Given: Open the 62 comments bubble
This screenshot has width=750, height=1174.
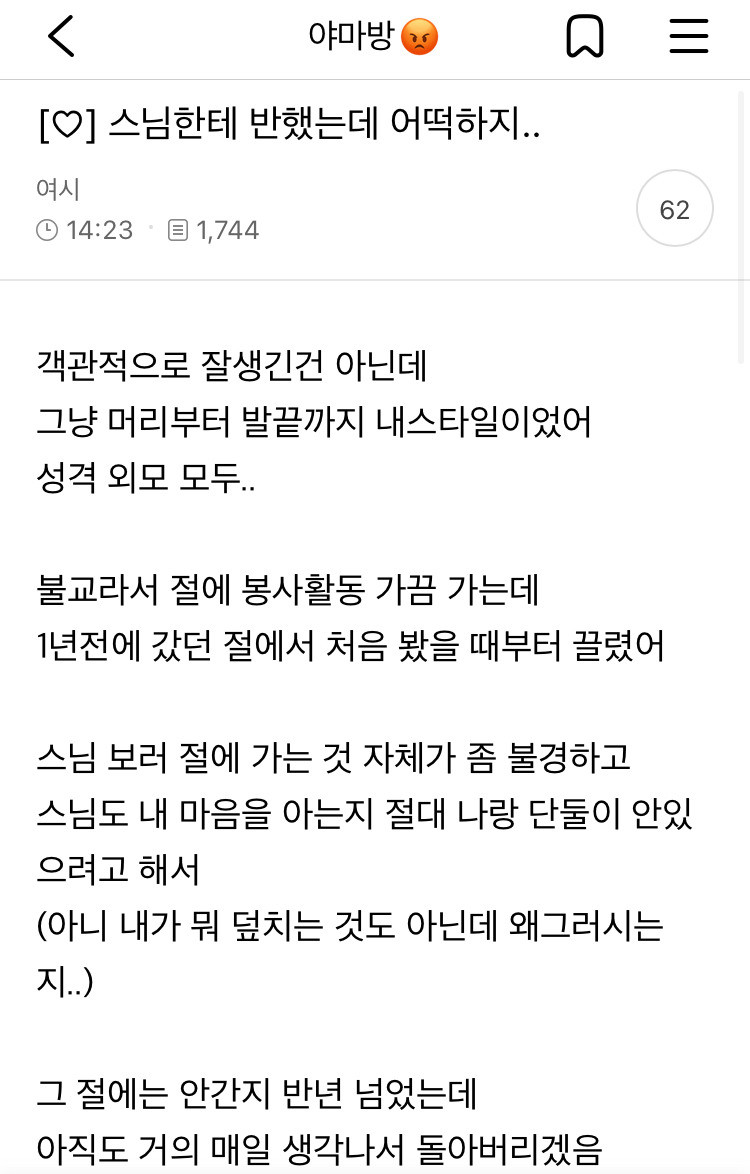Looking at the screenshot, I should [675, 209].
